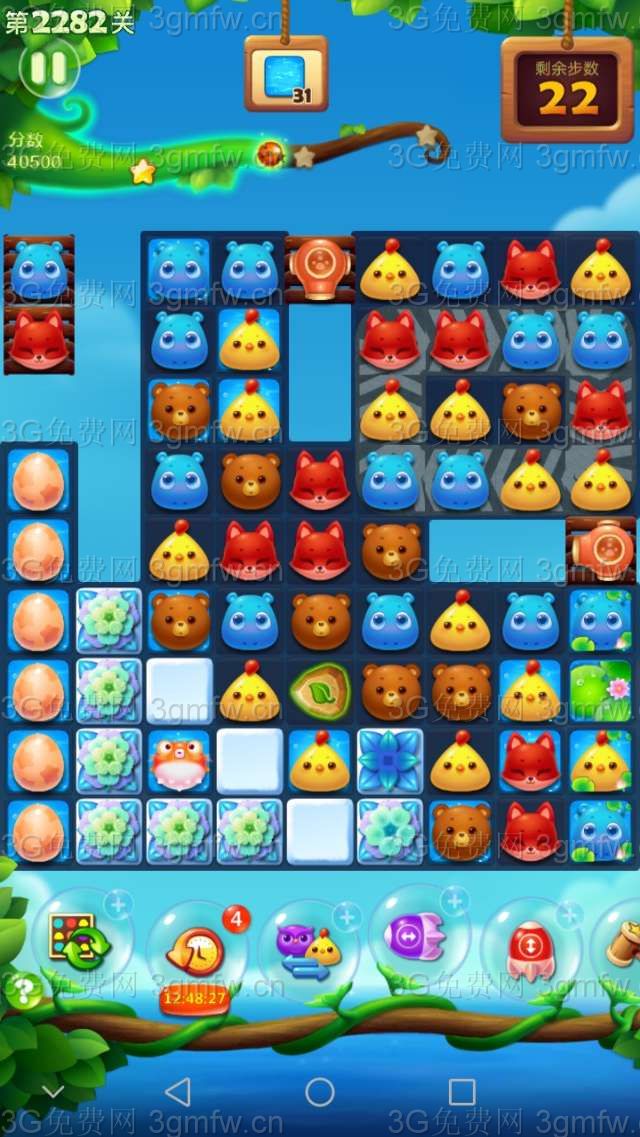The height and width of the screenshot is (1137, 640).
Task: Pause the game
Action: pos(48,68)
